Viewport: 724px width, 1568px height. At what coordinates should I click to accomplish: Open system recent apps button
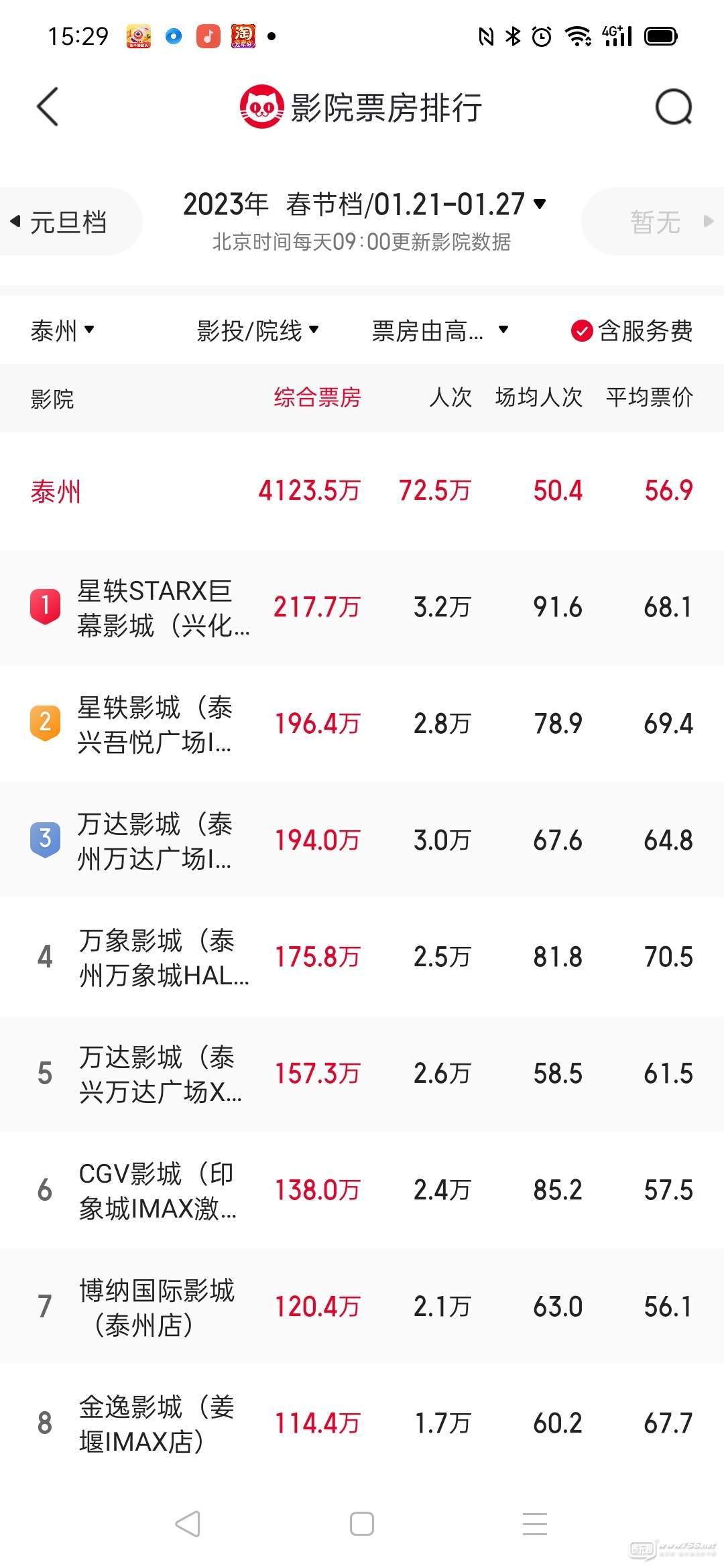click(535, 1524)
